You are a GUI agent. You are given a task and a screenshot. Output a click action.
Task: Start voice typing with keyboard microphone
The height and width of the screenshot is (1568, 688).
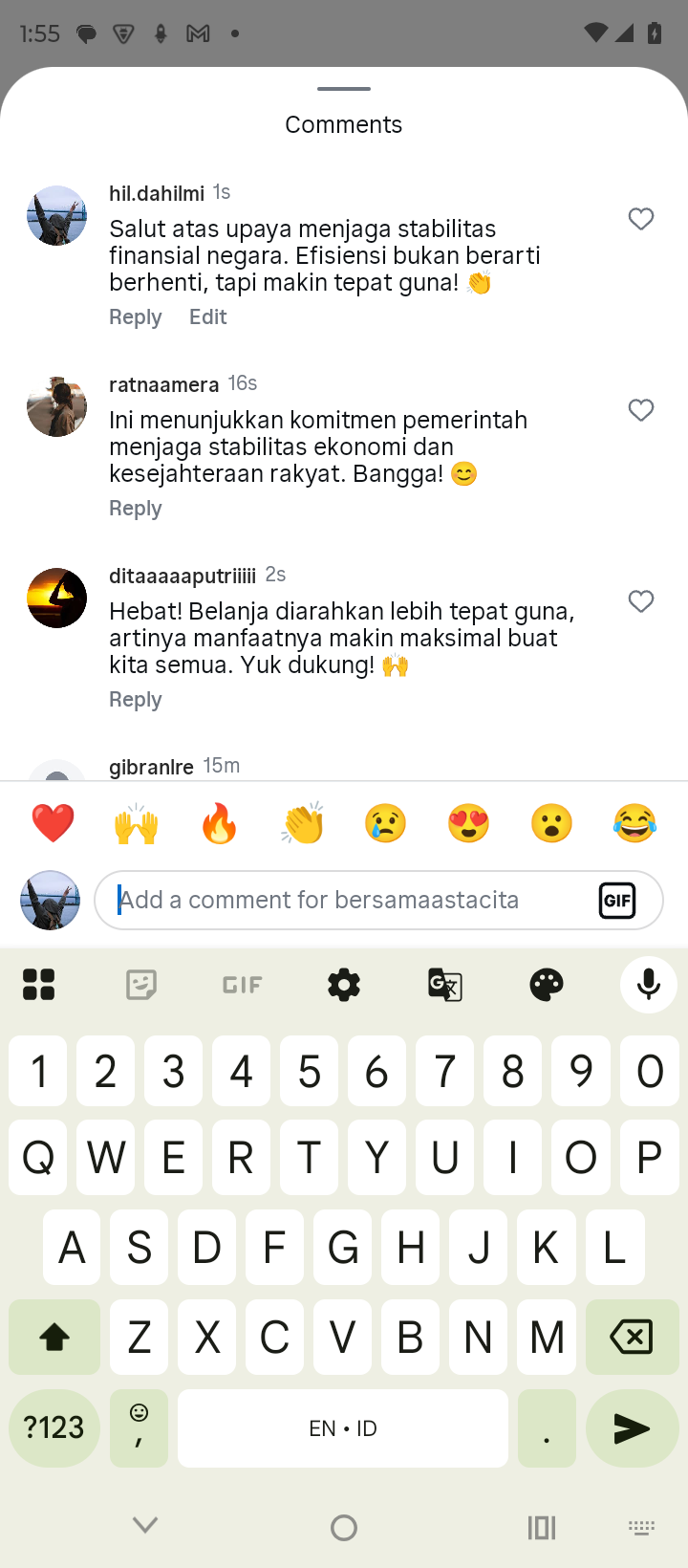coord(649,984)
